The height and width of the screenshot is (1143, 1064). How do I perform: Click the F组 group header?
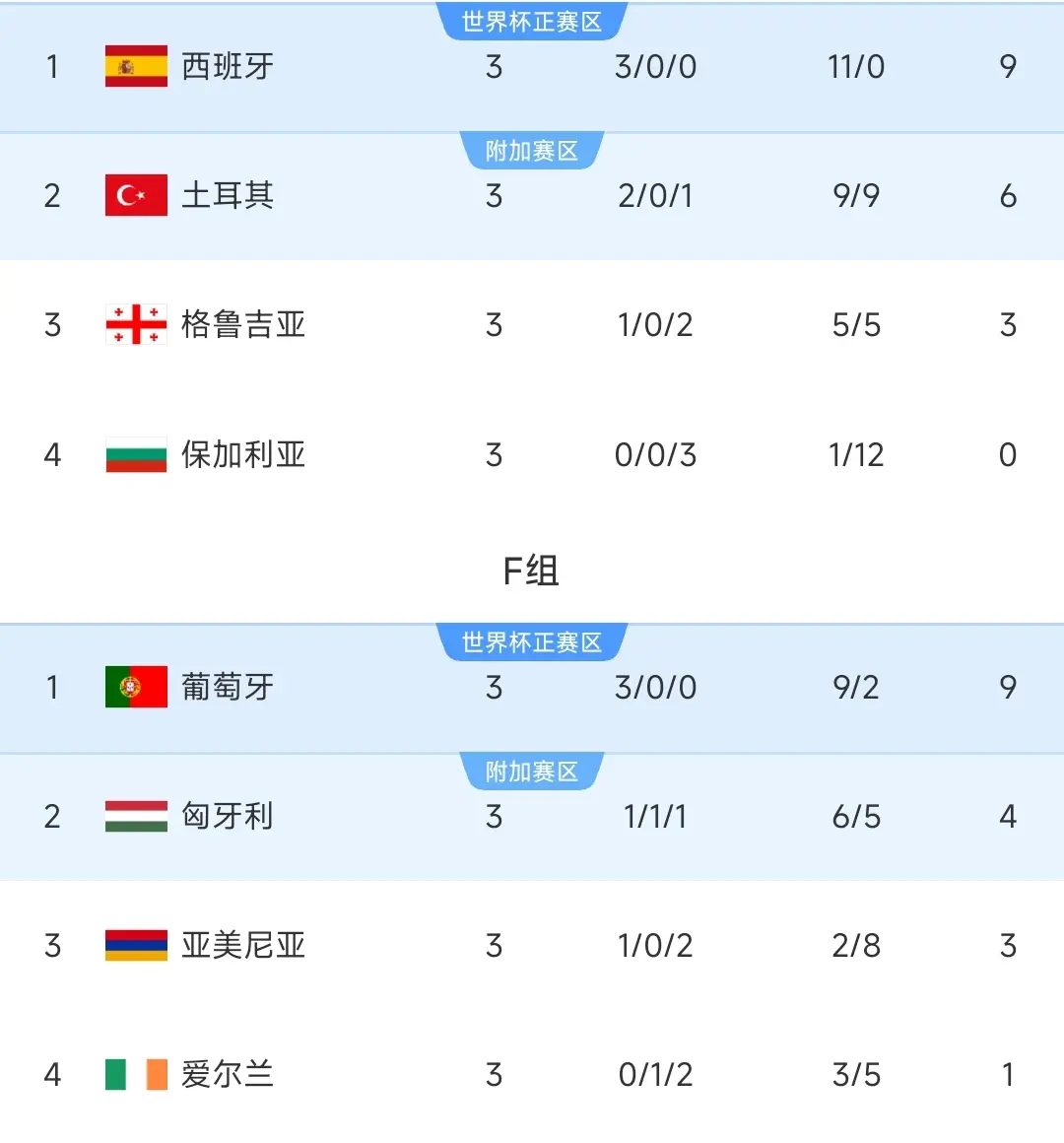click(532, 571)
